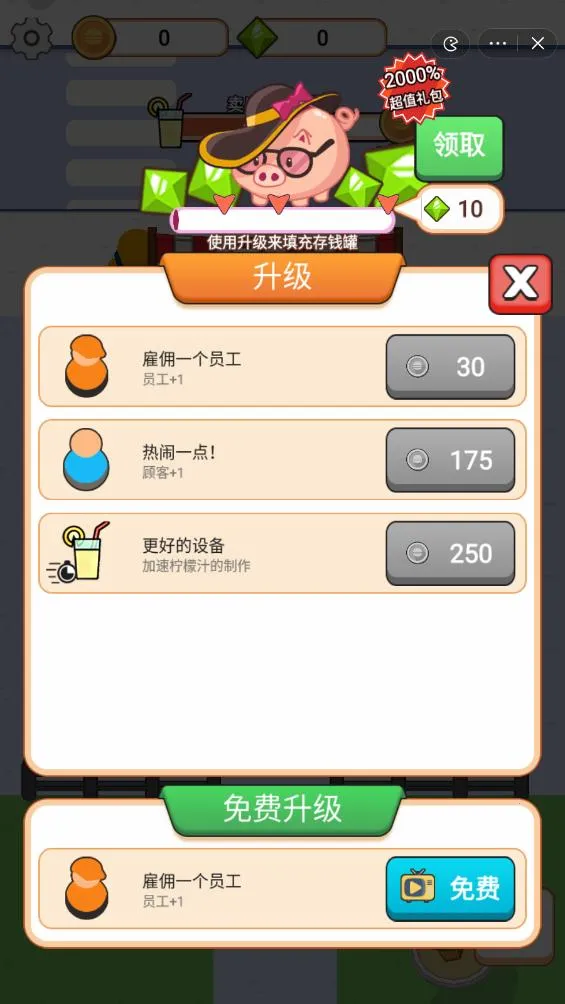Image resolution: width=565 pixels, height=1004 pixels.
Task: Watch an ad for the free 免费 upgrade
Action: point(450,889)
